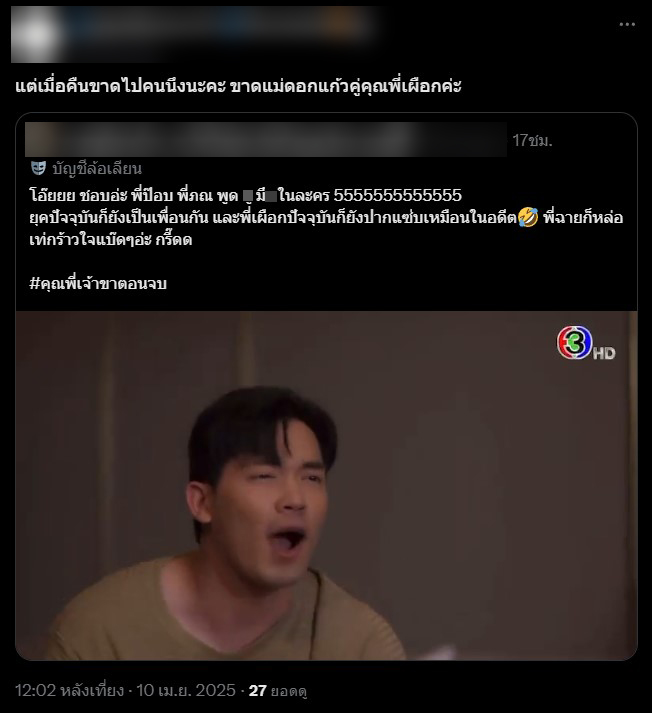View the quoted post's Channel 3 image

tap(326, 485)
